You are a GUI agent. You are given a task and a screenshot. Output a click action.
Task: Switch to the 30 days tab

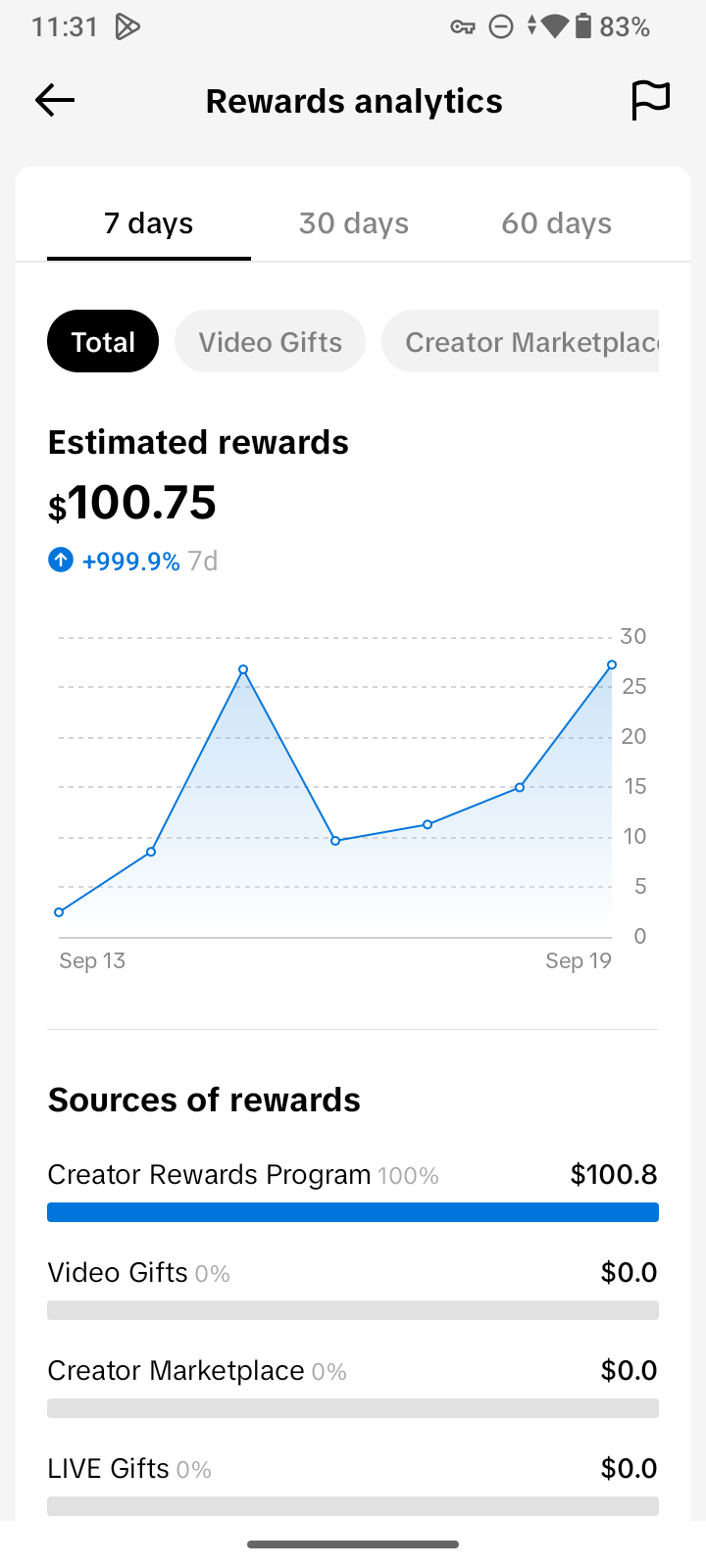353,223
